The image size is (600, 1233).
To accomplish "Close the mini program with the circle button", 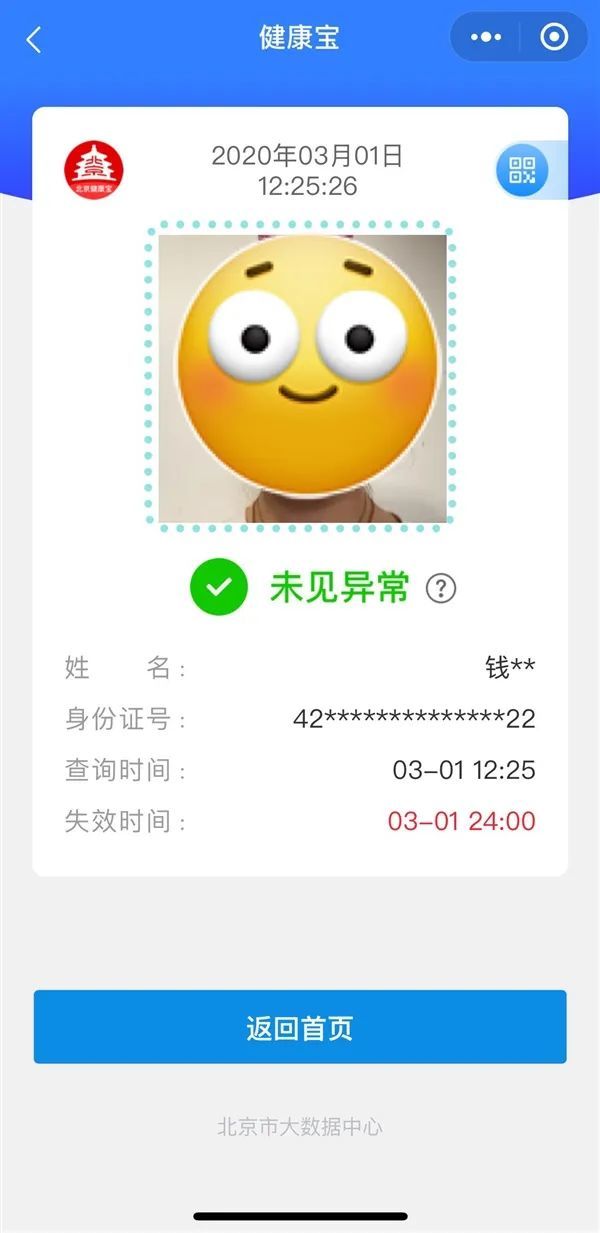I will tap(553, 38).
